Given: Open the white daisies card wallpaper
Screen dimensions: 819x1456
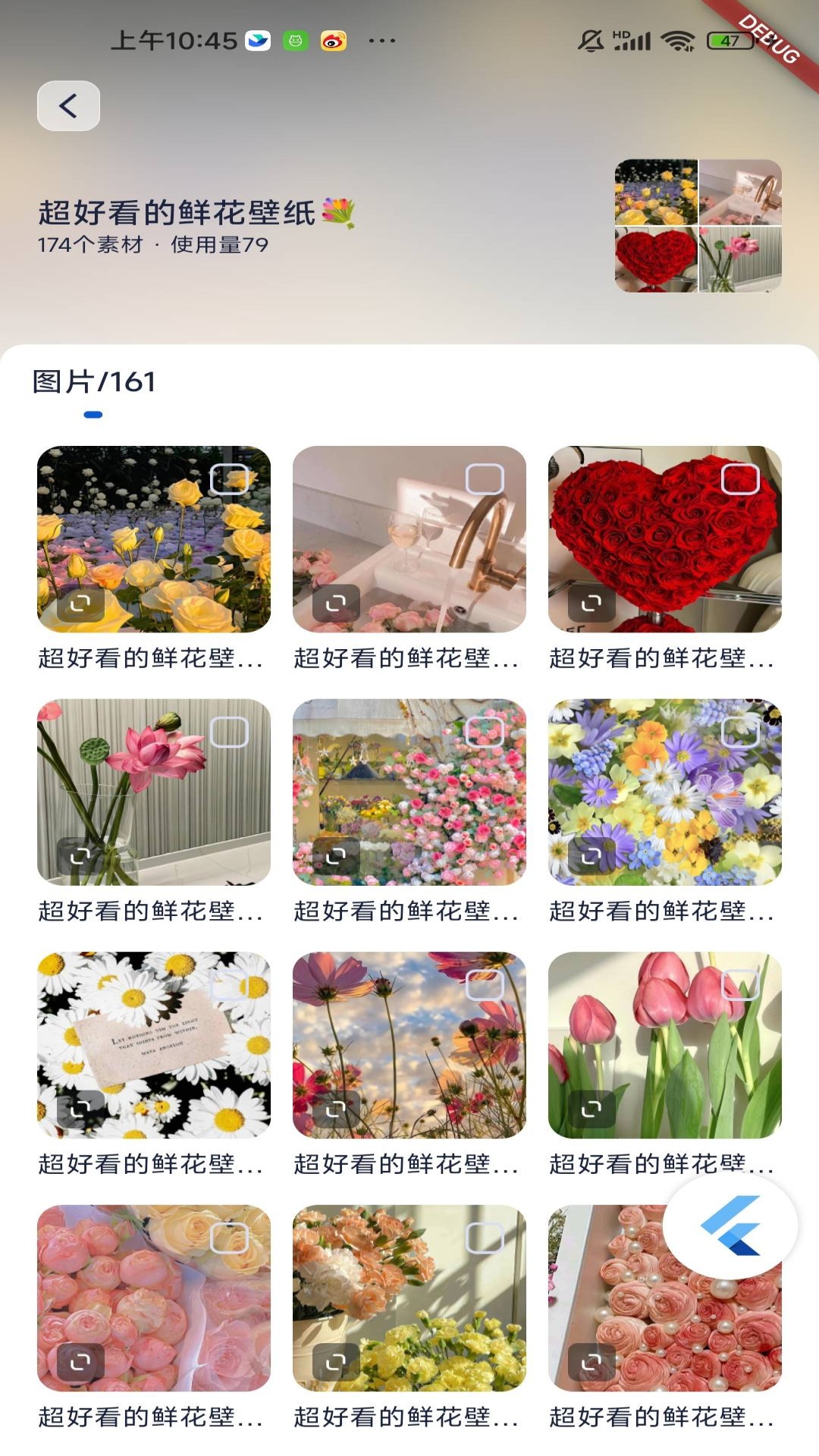Looking at the screenshot, I should [153, 1045].
